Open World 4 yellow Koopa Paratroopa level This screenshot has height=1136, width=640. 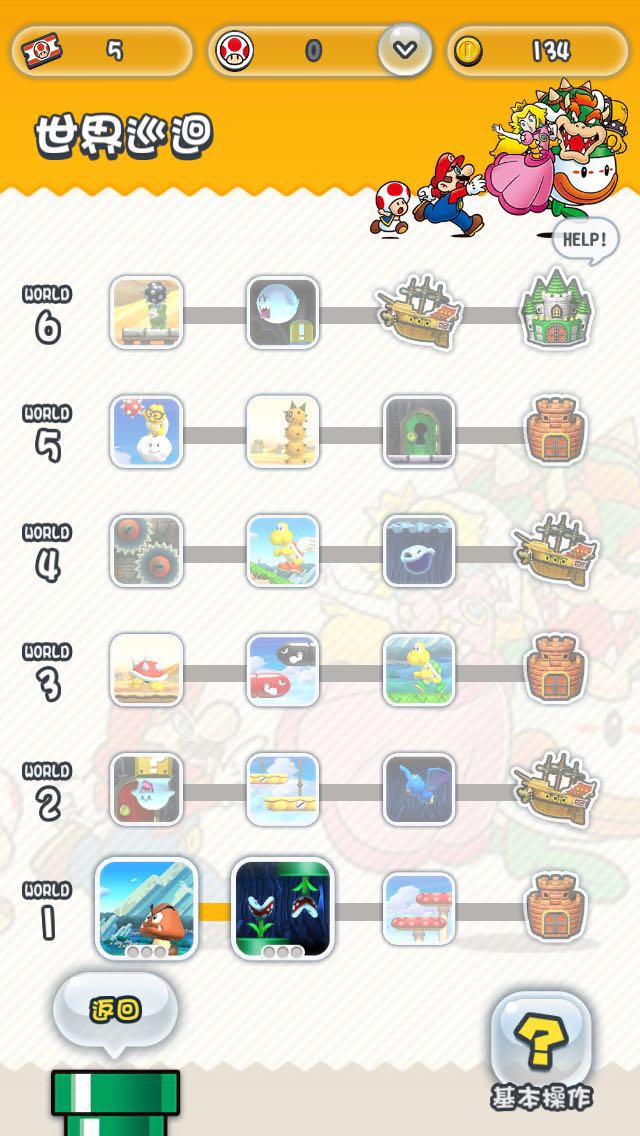pyautogui.click(x=283, y=551)
